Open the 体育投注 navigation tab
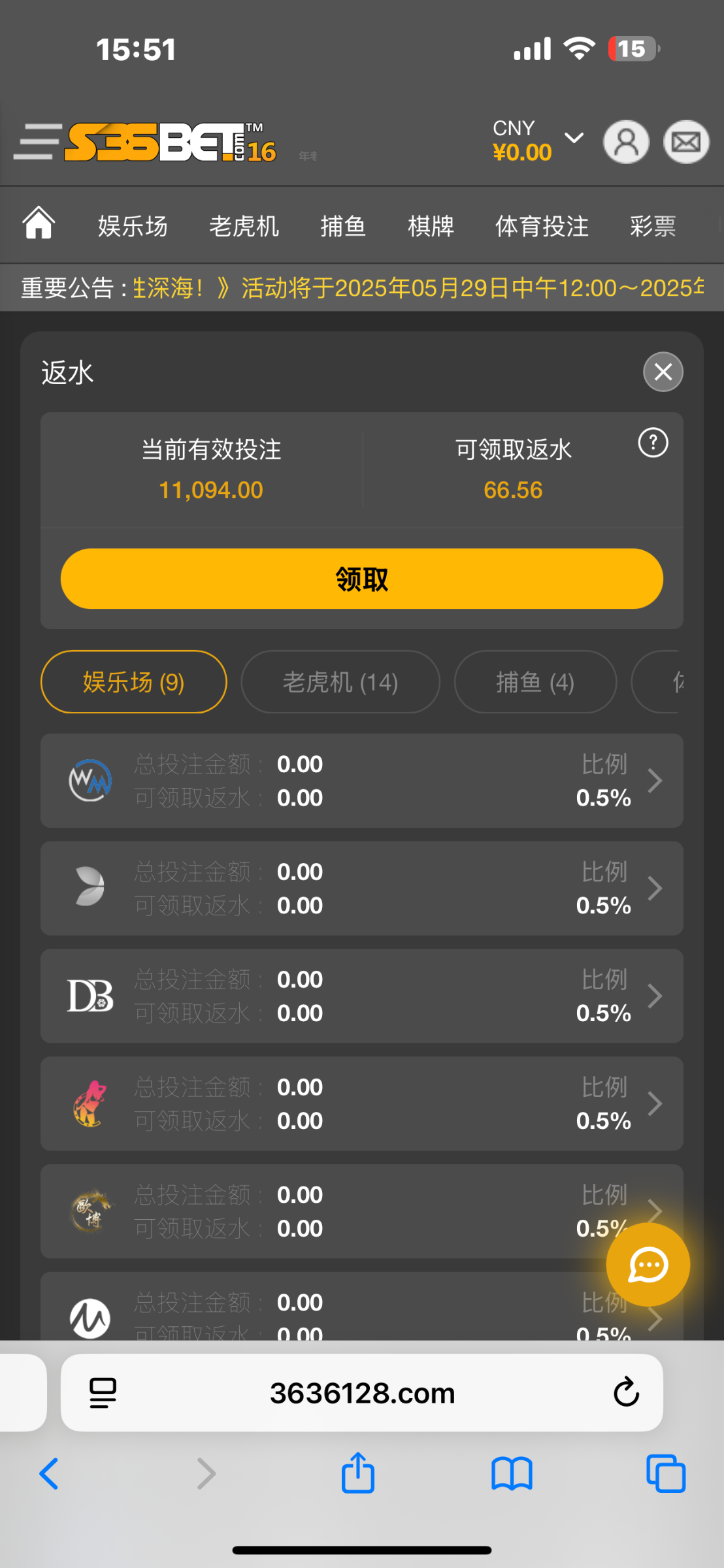 (542, 226)
